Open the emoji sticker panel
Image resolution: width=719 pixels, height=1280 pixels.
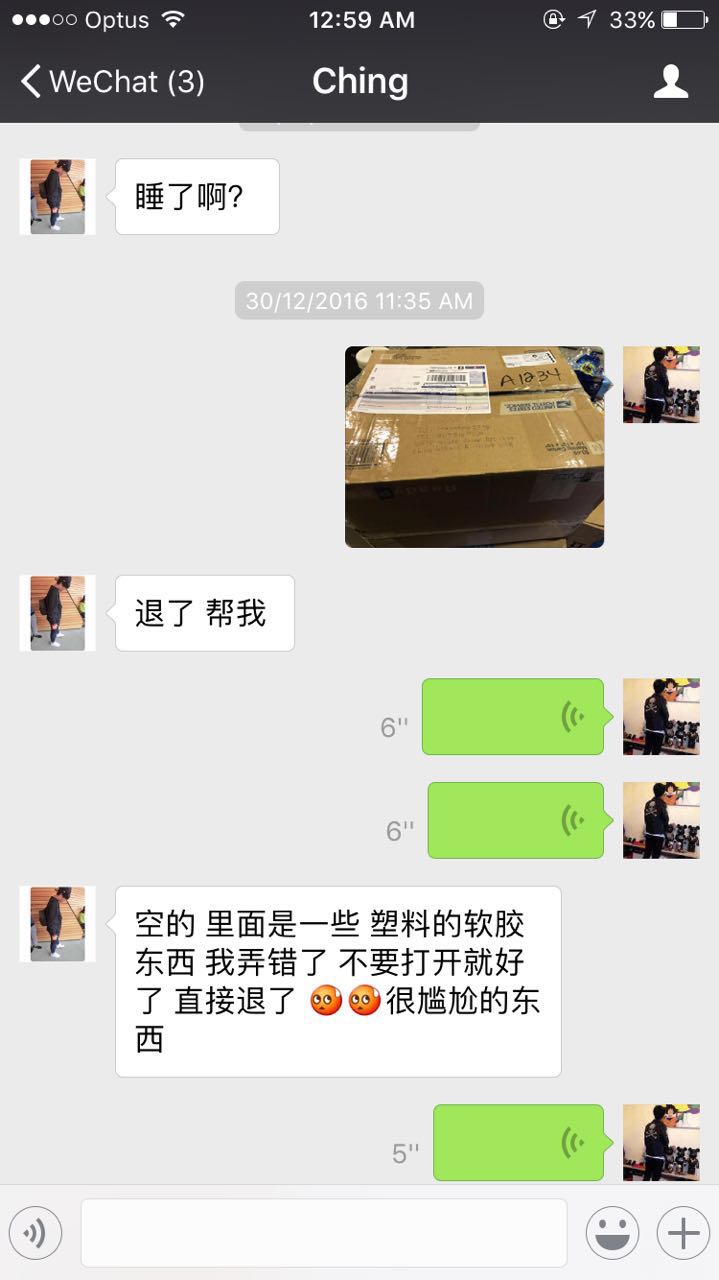point(612,1233)
